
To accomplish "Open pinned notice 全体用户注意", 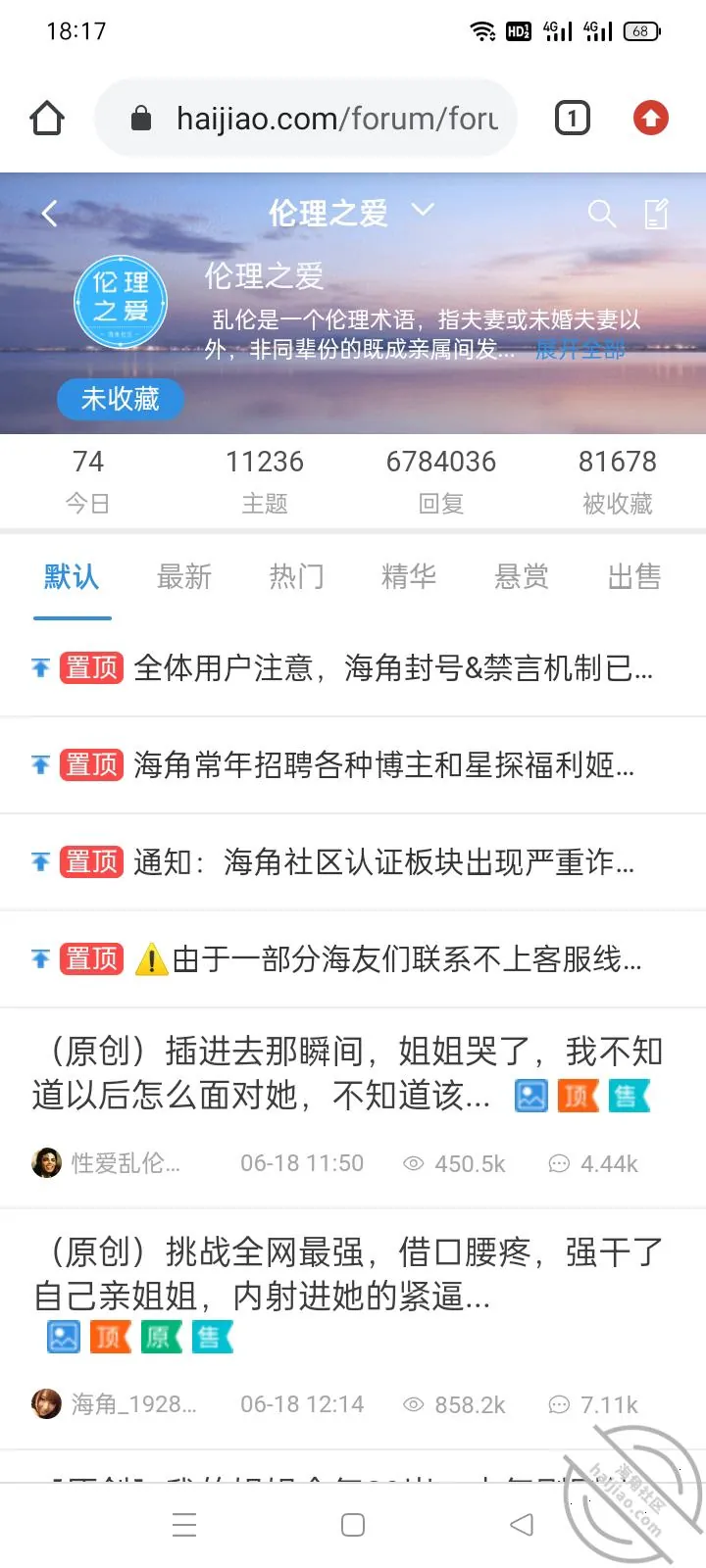I will pos(353,667).
